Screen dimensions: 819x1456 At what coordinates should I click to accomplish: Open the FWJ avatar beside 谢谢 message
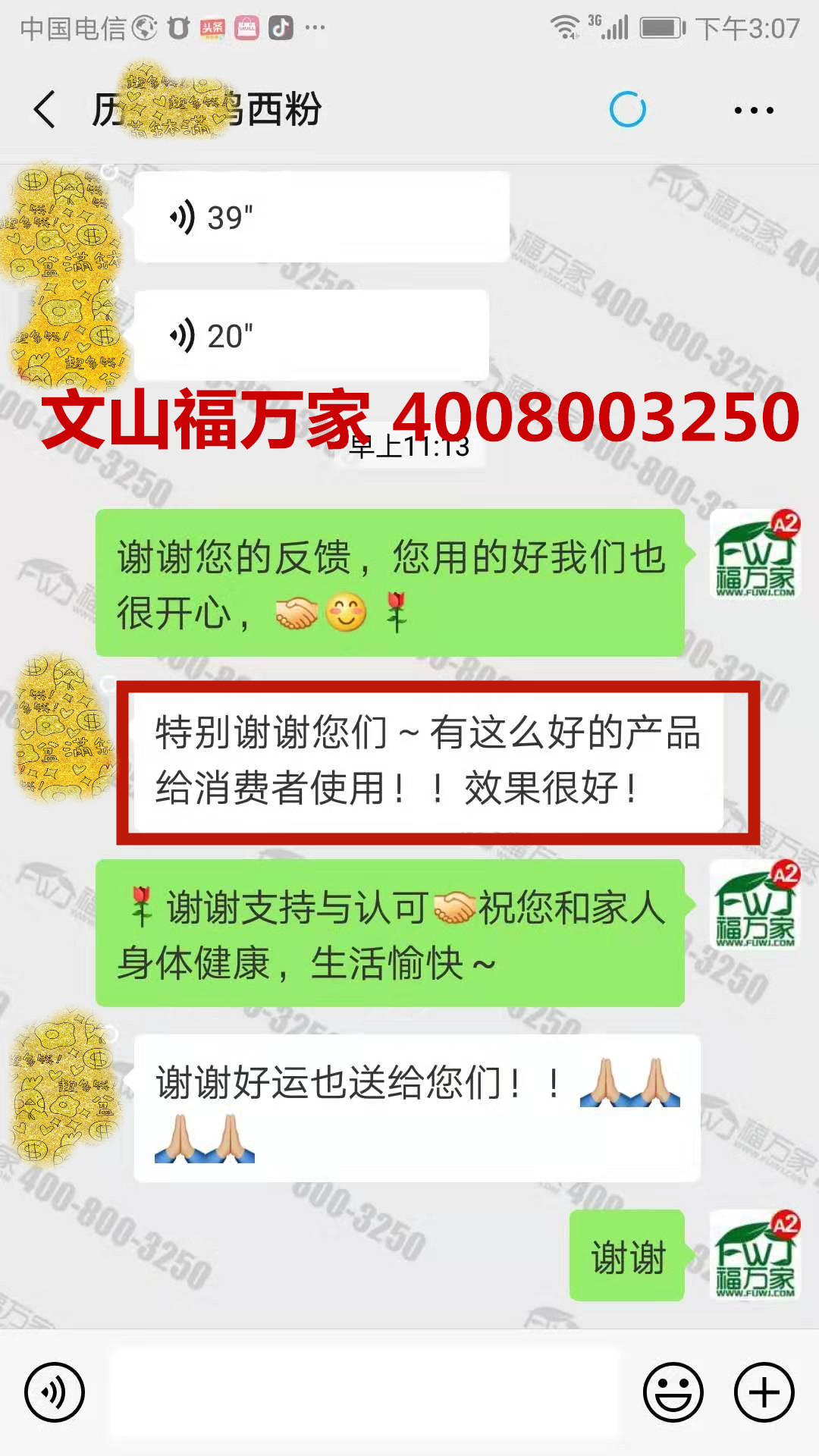[754, 1255]
